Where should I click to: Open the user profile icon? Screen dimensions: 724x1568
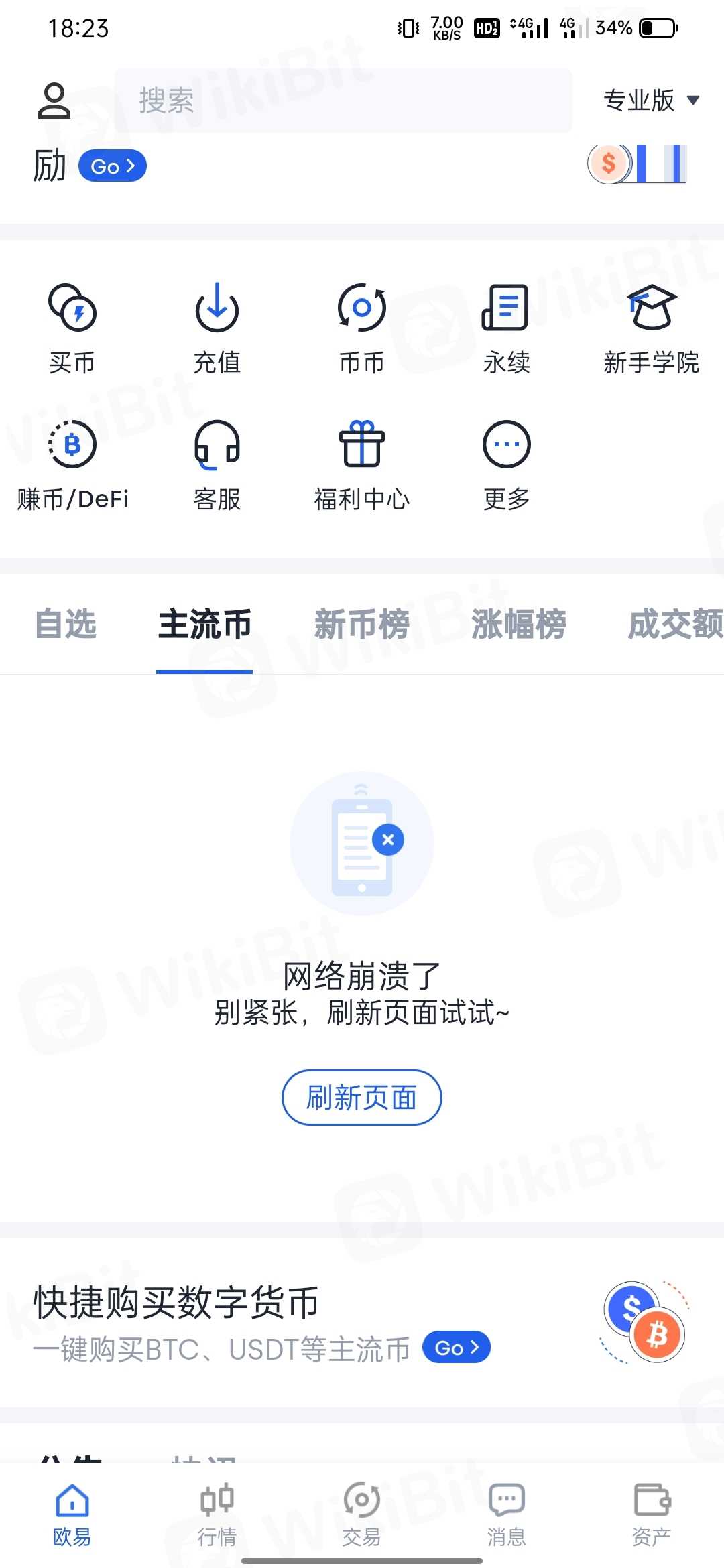click(54, 101)
